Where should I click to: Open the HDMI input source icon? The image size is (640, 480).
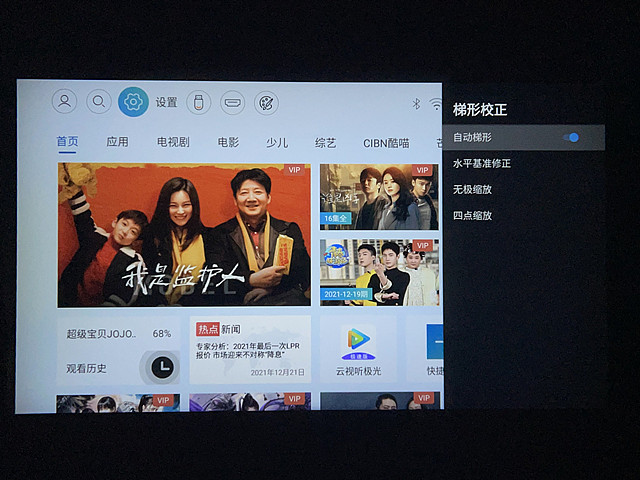click(232, 102)
